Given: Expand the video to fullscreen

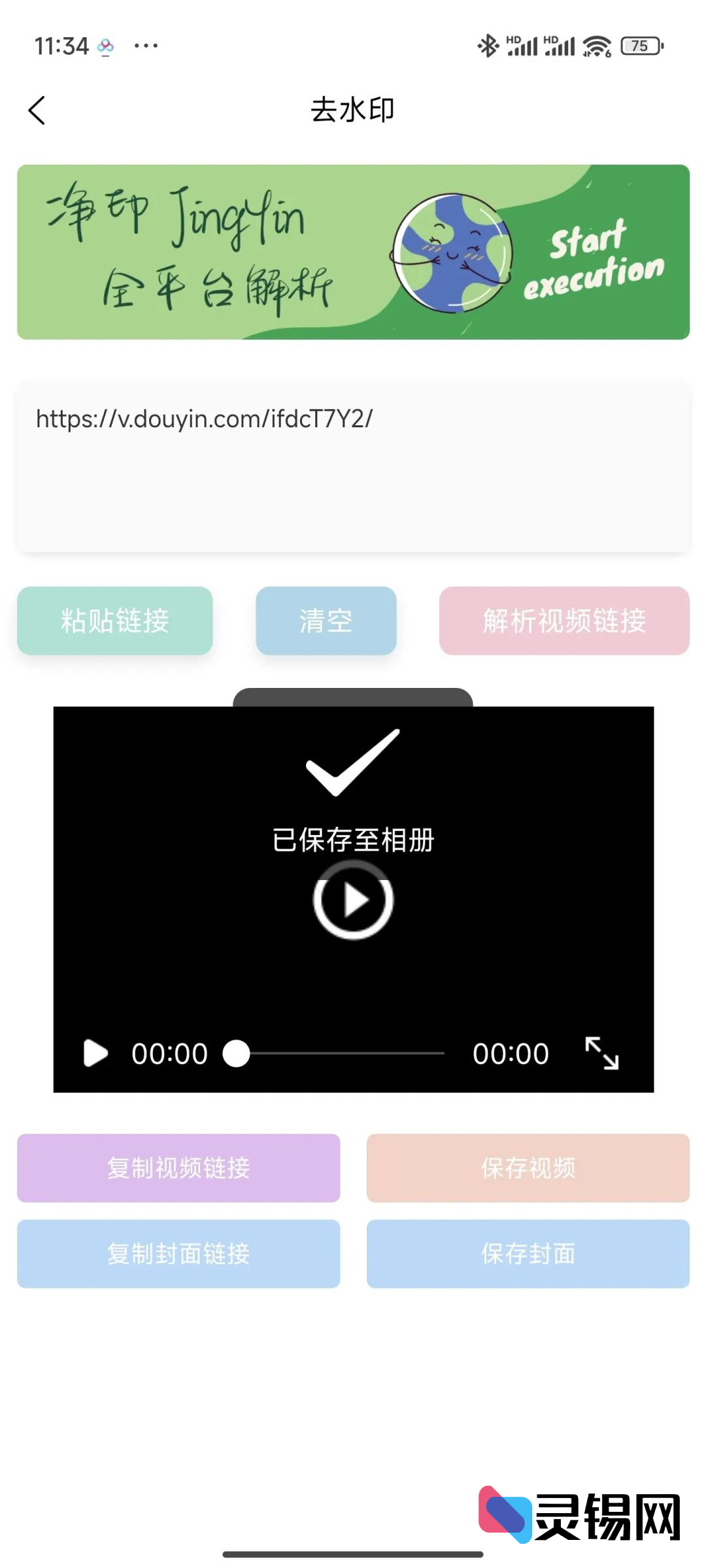Looking at the screenshot, I should 601,1053.
